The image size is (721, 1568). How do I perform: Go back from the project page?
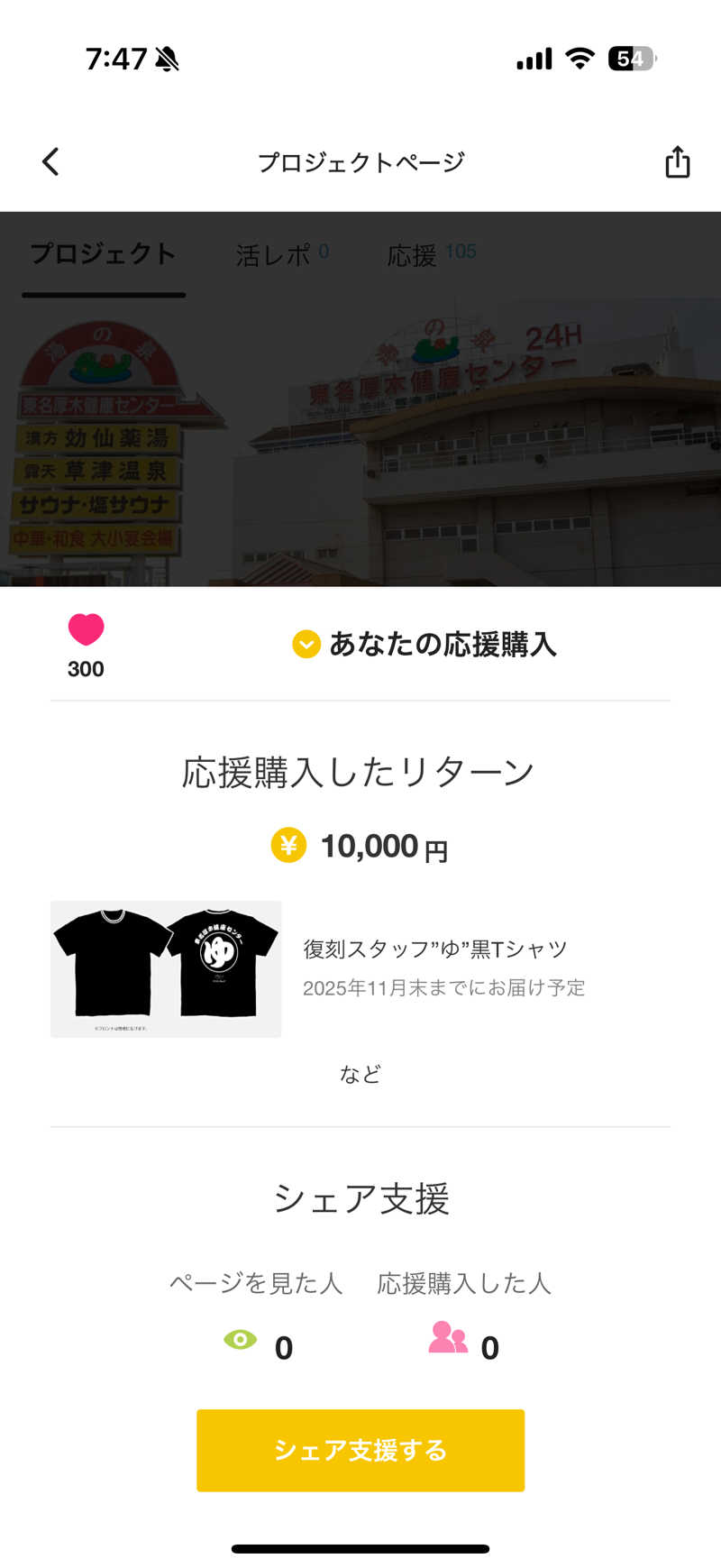point(51,162)
